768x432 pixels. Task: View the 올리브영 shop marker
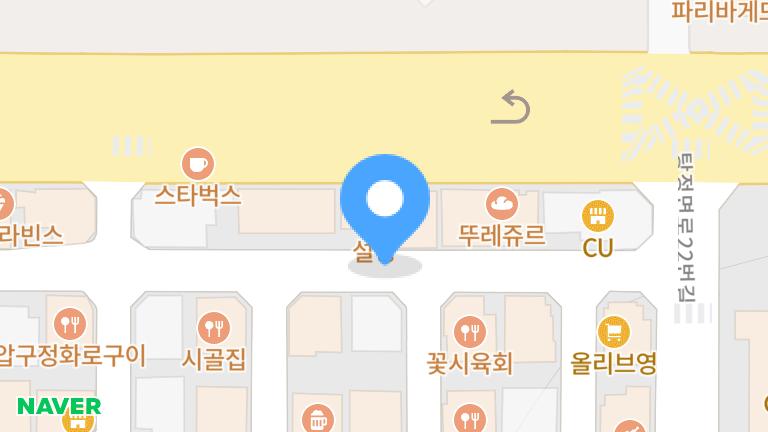[613, 331]
